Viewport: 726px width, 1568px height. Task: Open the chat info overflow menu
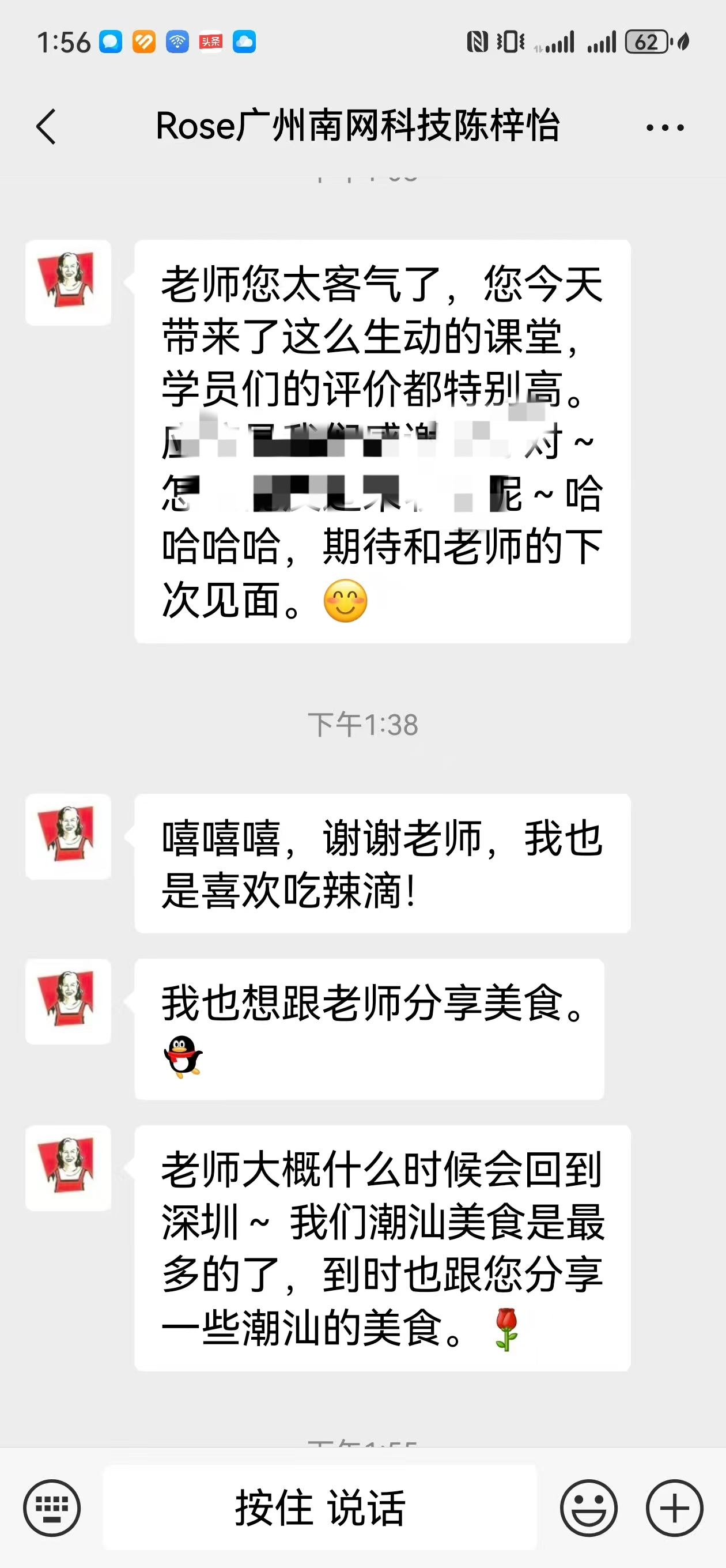tap(664, 127)
